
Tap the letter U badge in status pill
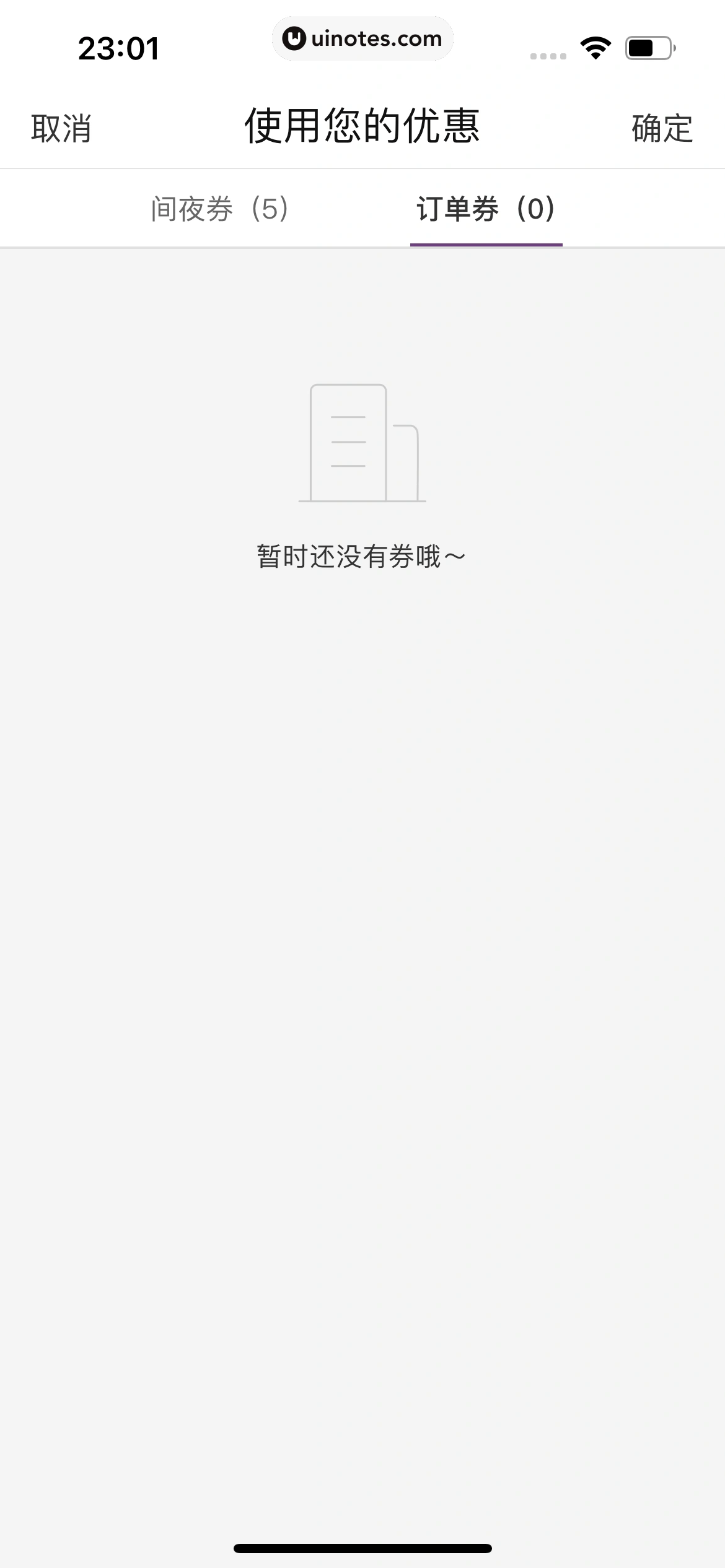[x=294, y=38]
